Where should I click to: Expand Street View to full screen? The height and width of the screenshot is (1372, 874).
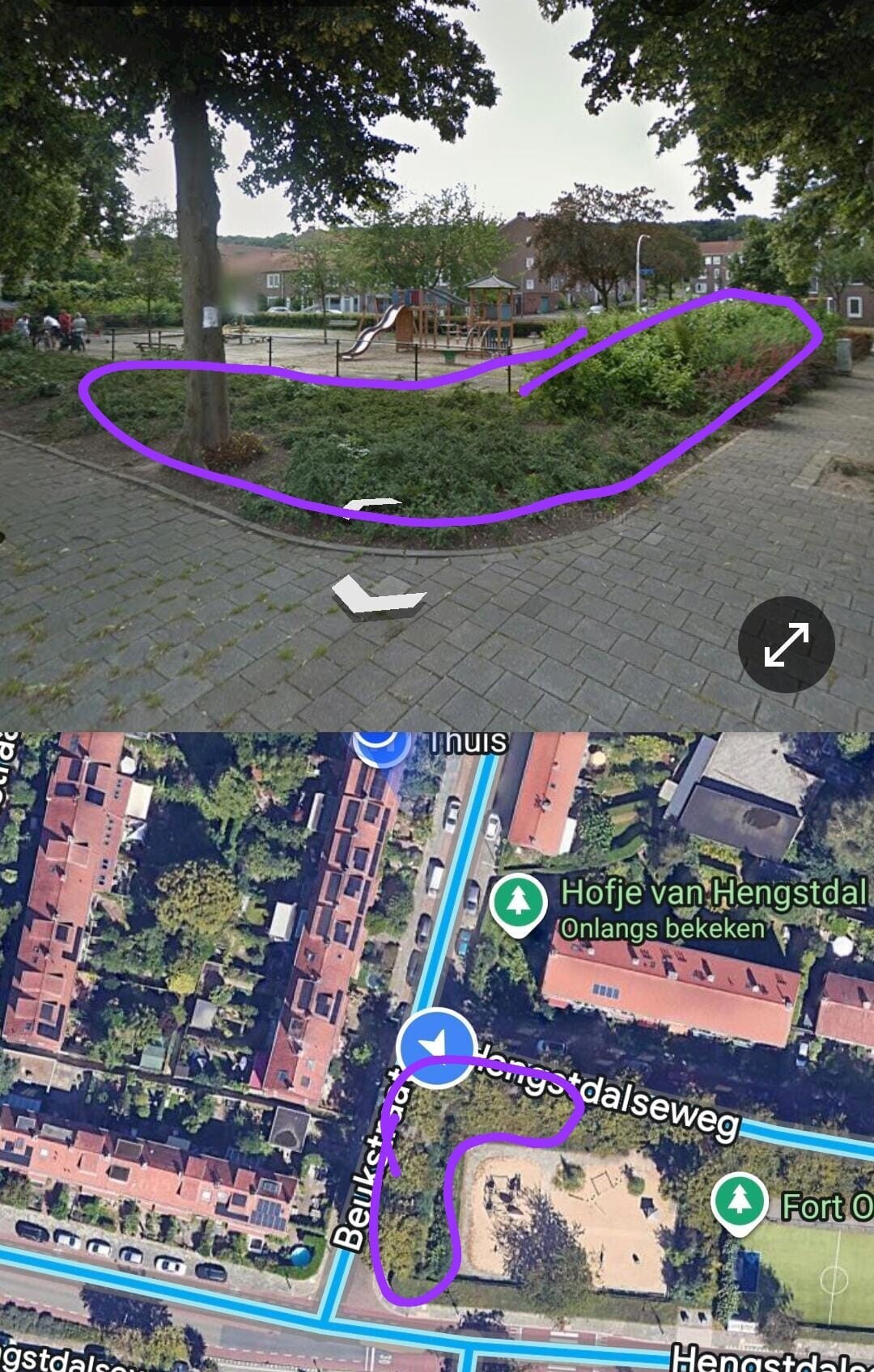pos(786,645)
